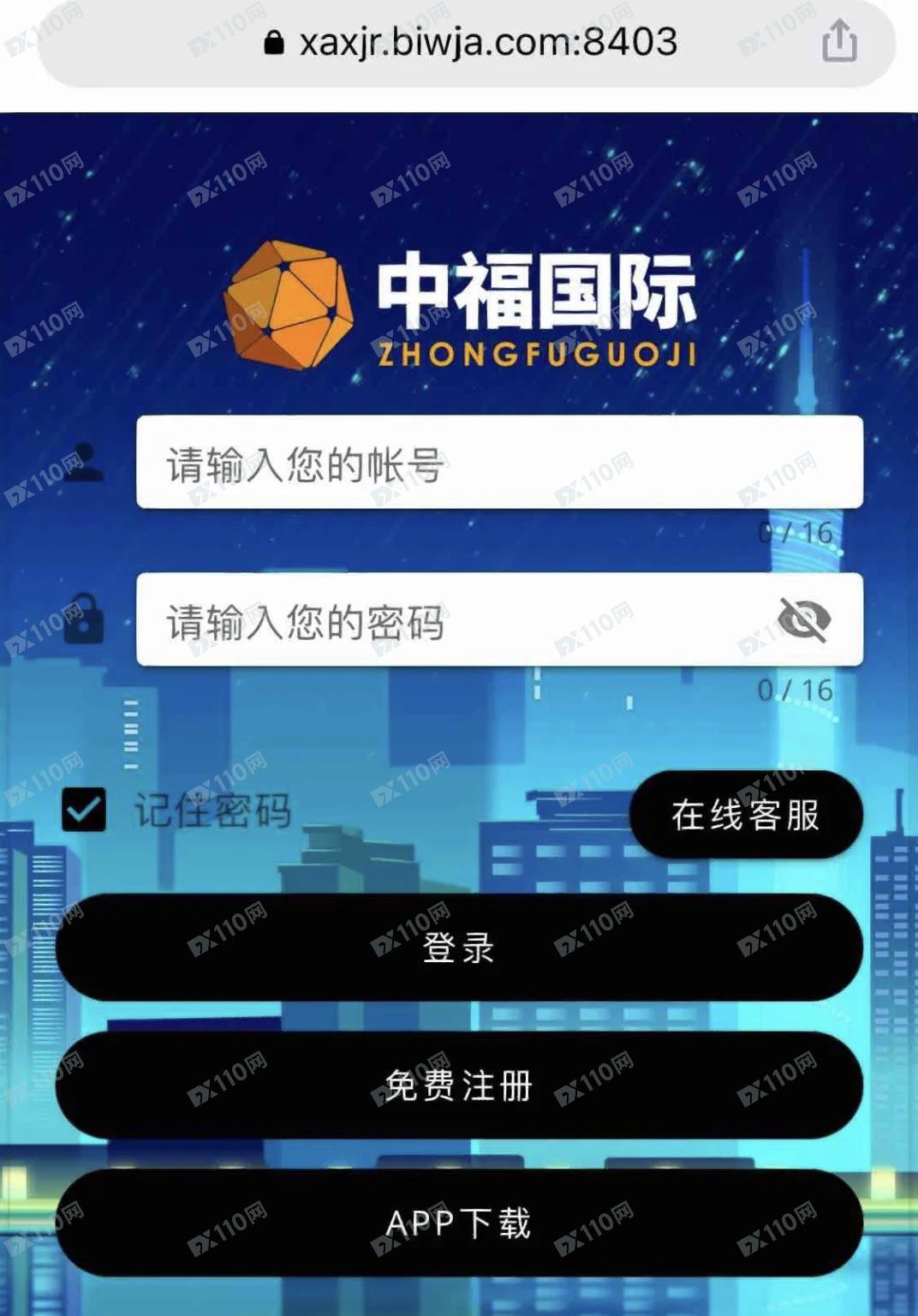Viewport: 918px width, 1316px height.
Task: Open 在线客服 online support
Action: (x=745, y=815)
